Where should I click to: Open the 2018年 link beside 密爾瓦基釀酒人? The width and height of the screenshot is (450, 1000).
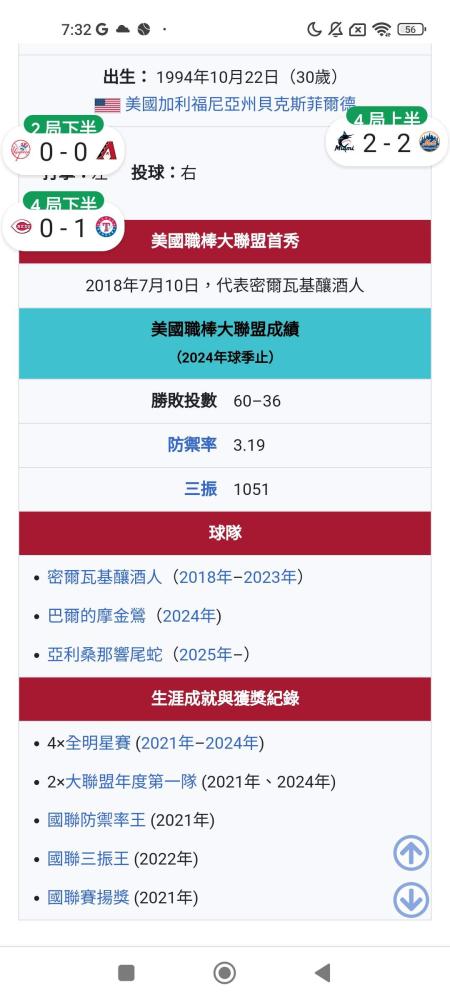click(206, 577)
